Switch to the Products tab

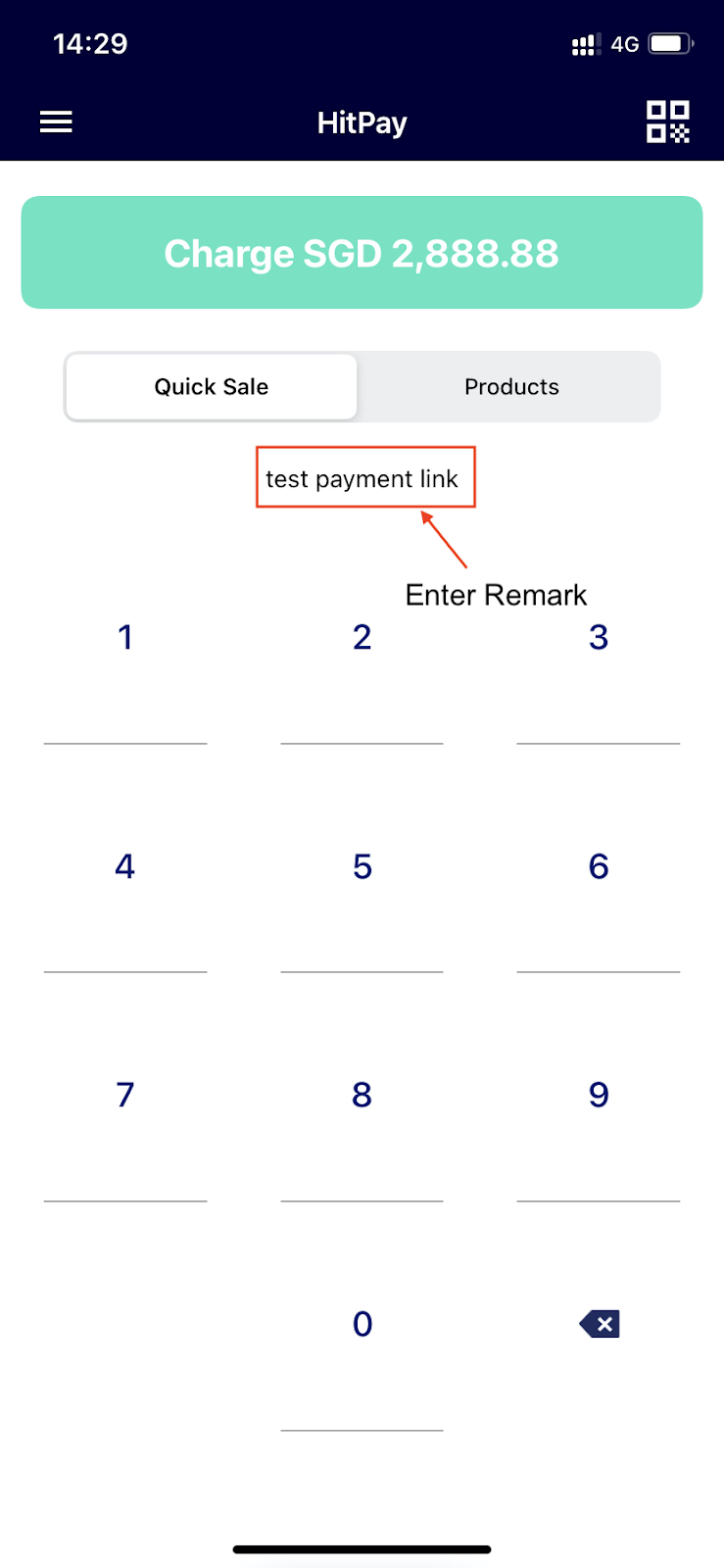(x=511, y=387)
